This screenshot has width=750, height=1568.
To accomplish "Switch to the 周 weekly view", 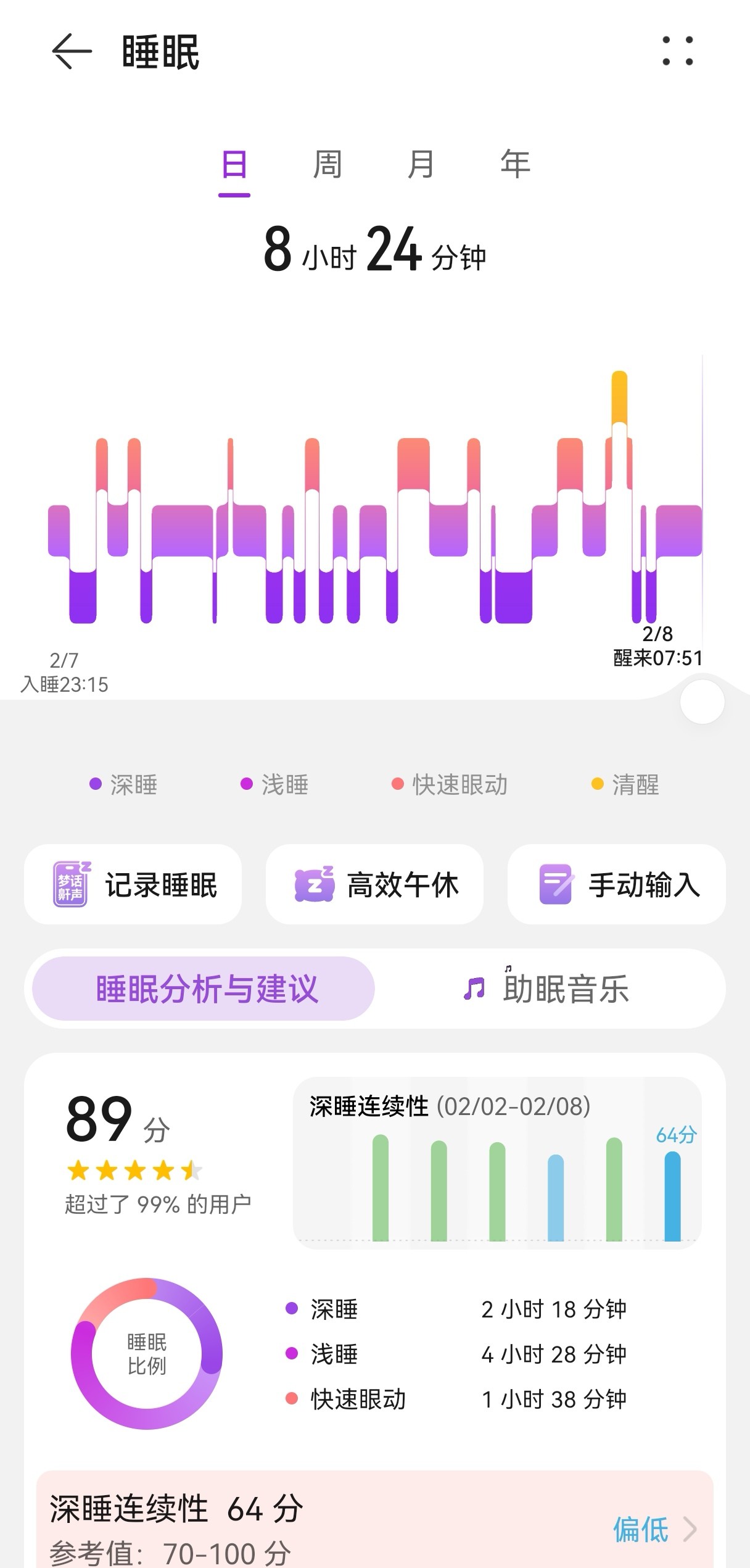I will pyautogui.click(x=328, y=165).
